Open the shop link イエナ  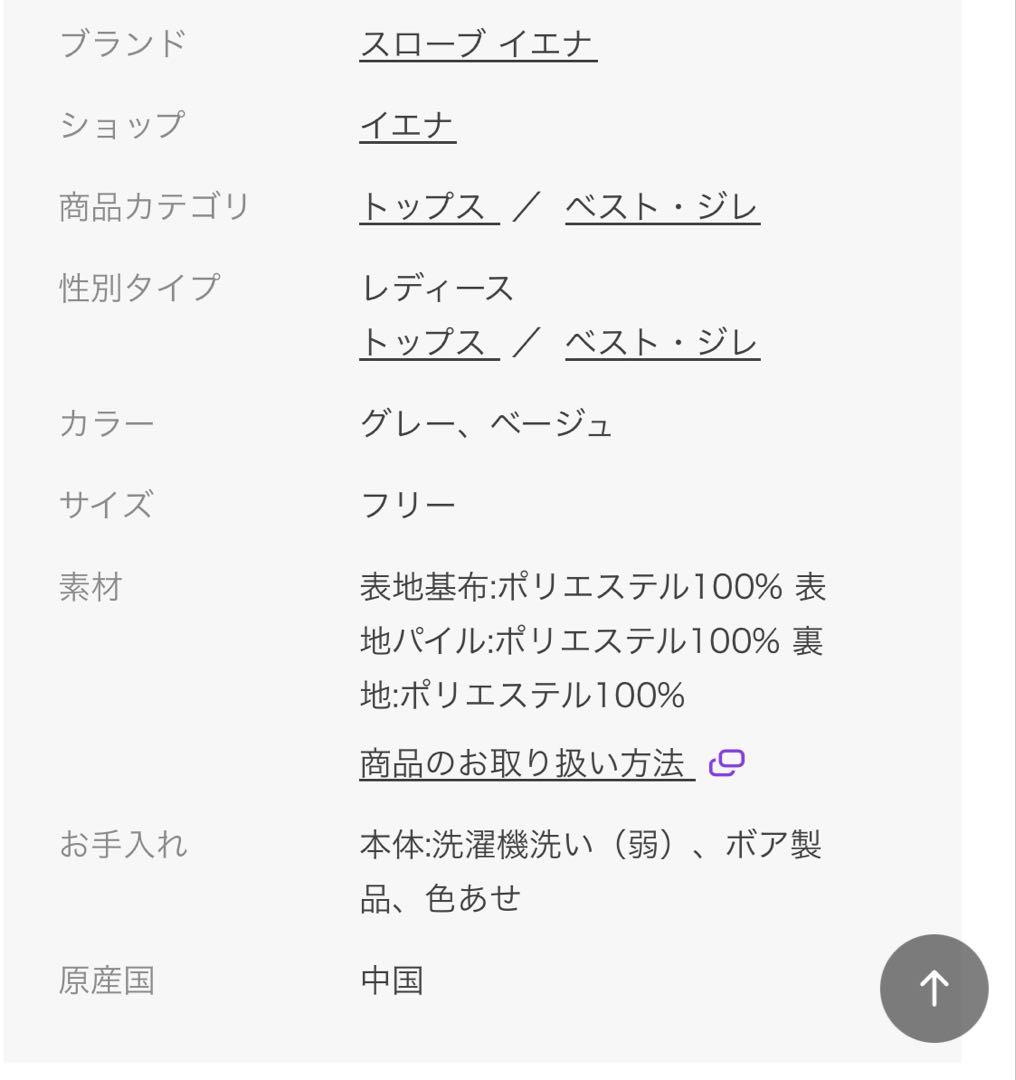[x=408, y=124]
